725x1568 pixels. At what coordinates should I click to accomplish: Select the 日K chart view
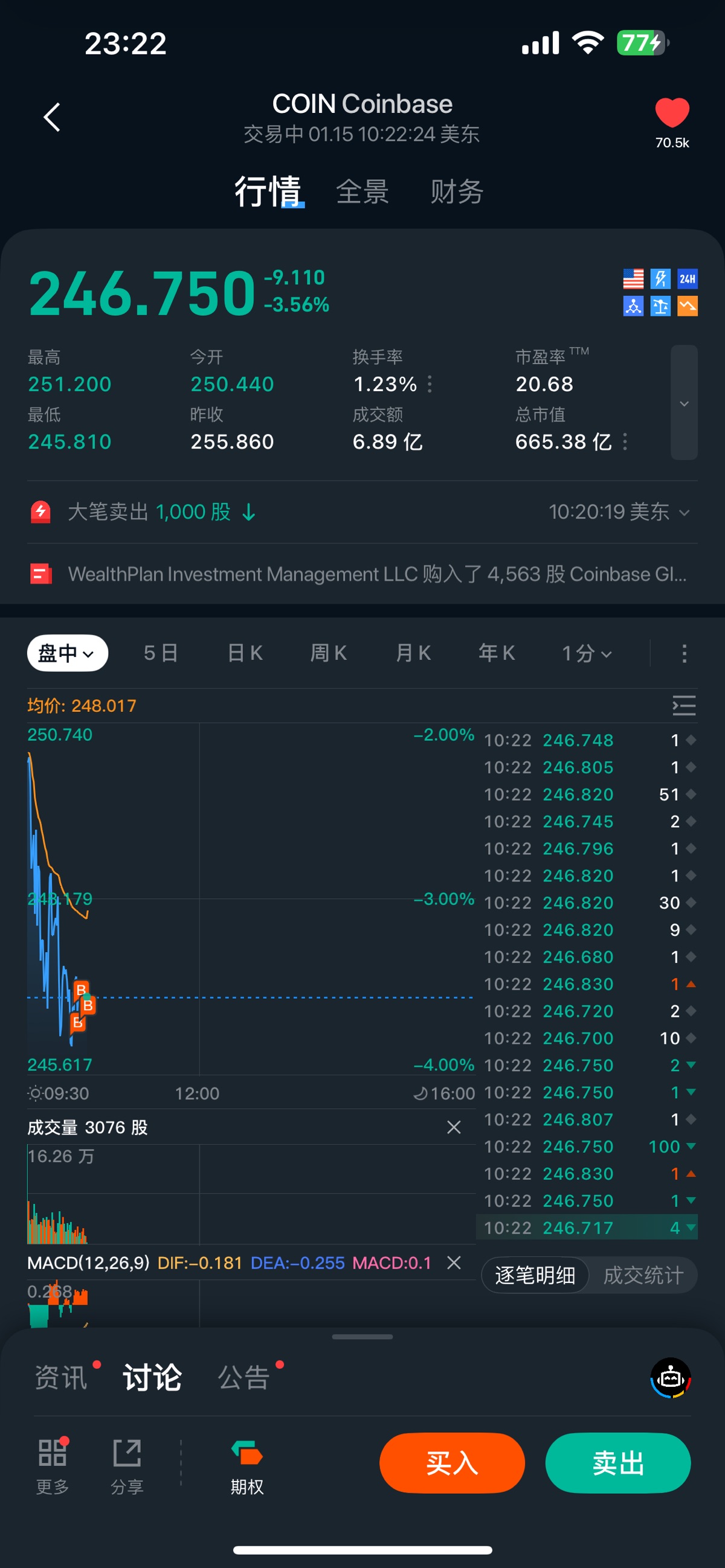tap(245, 653)
